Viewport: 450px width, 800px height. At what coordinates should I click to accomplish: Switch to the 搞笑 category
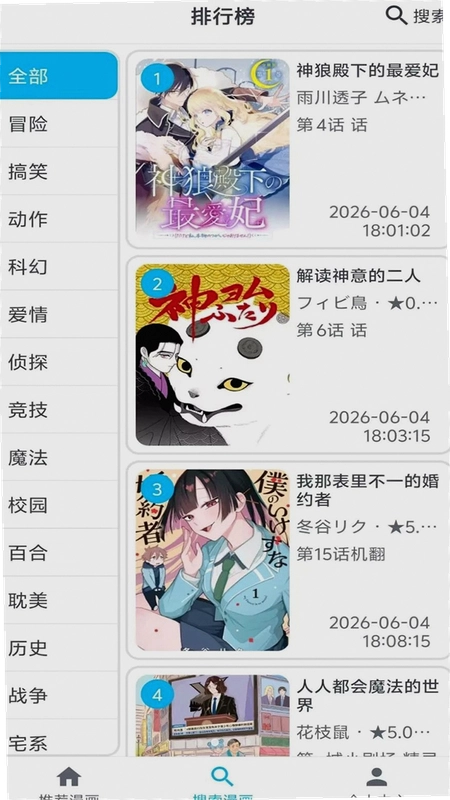(x=59, y=171)
